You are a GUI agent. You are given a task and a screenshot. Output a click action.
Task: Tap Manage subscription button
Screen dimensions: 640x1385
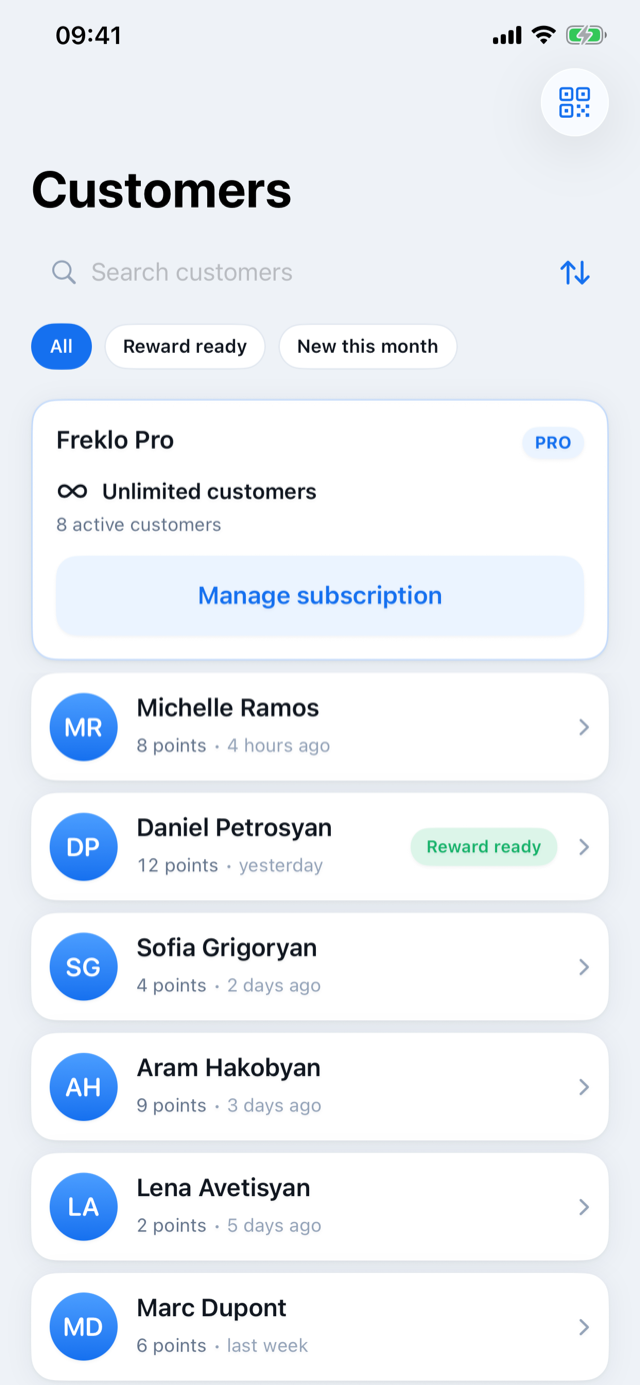tap(320, 596)
